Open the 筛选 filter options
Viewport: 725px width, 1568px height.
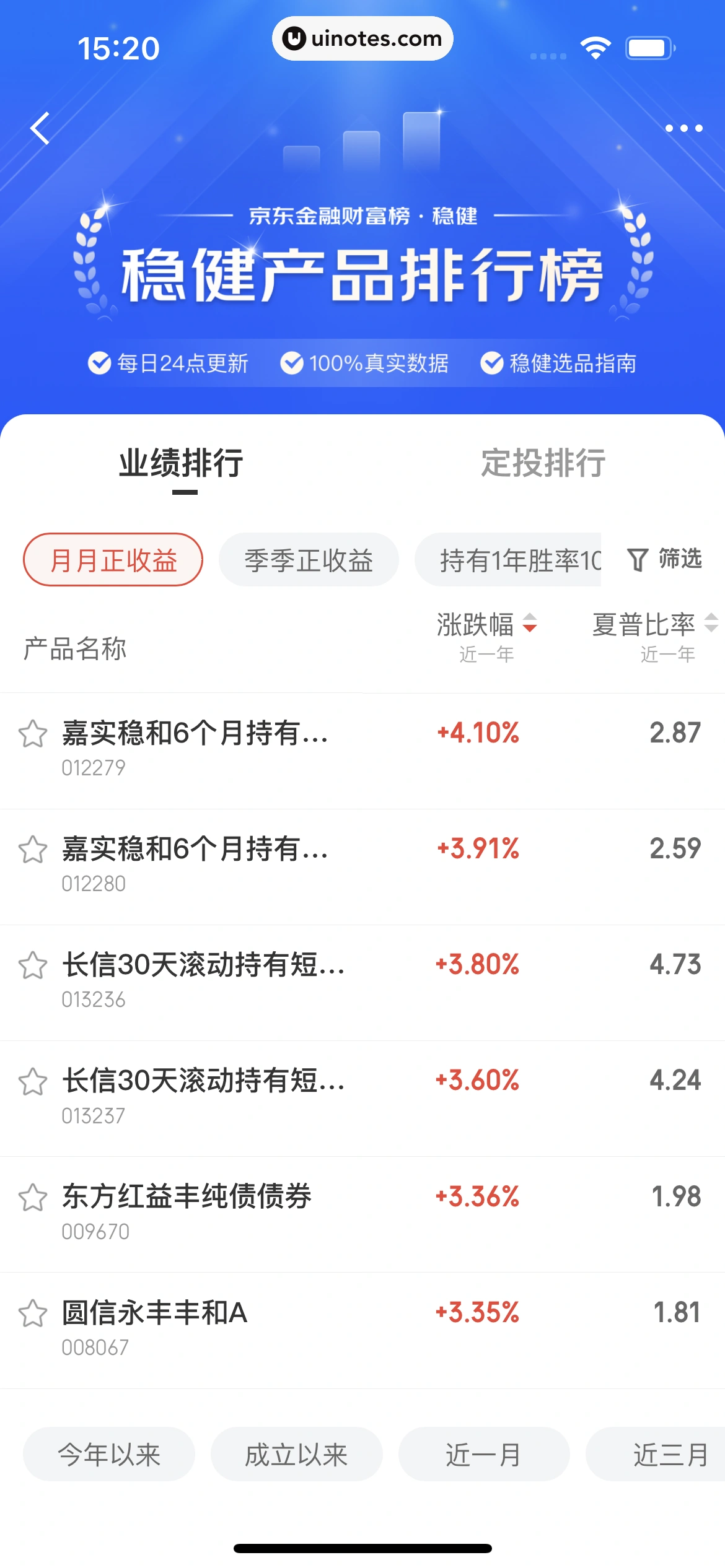665,559
